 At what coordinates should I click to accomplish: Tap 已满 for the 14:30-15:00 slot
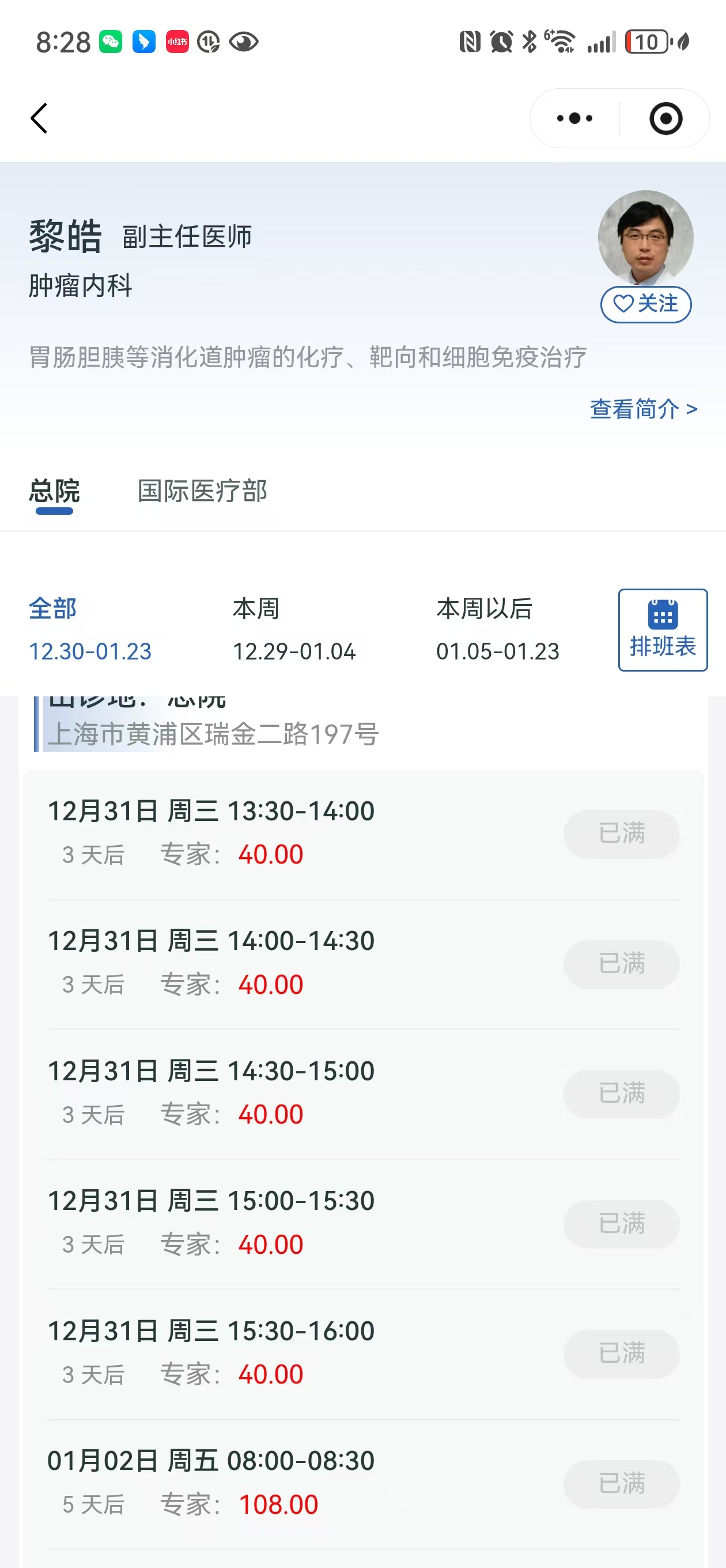(621, 1093)
